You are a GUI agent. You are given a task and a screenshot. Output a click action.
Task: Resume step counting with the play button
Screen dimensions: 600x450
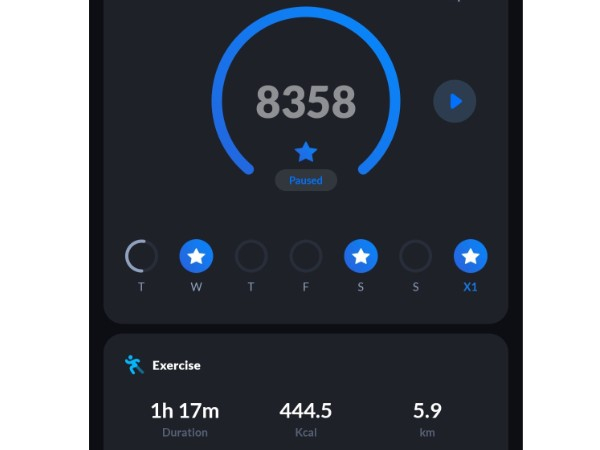(455, 101)
